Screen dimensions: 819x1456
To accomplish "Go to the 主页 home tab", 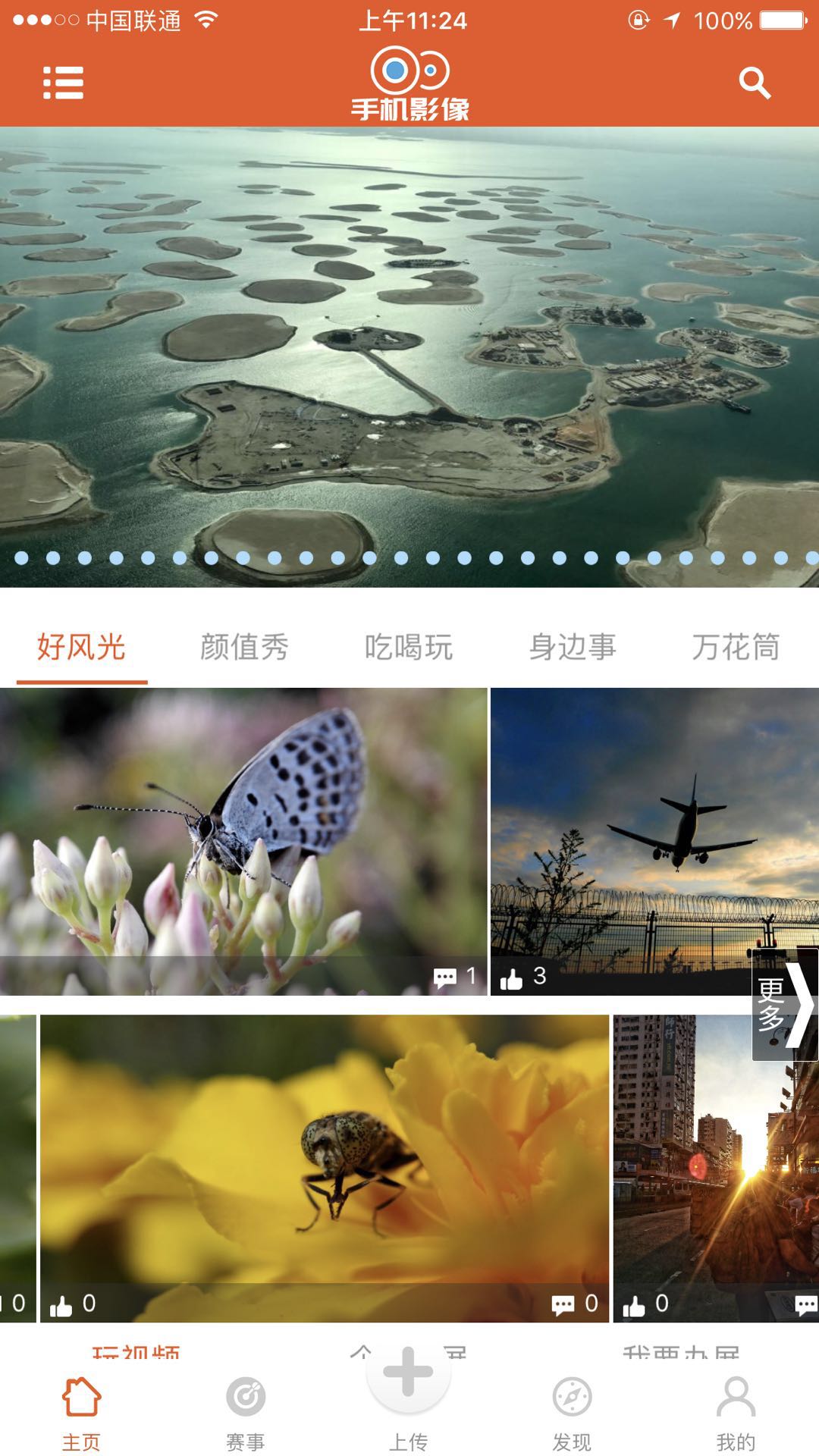I will [x=81, y=1412].
